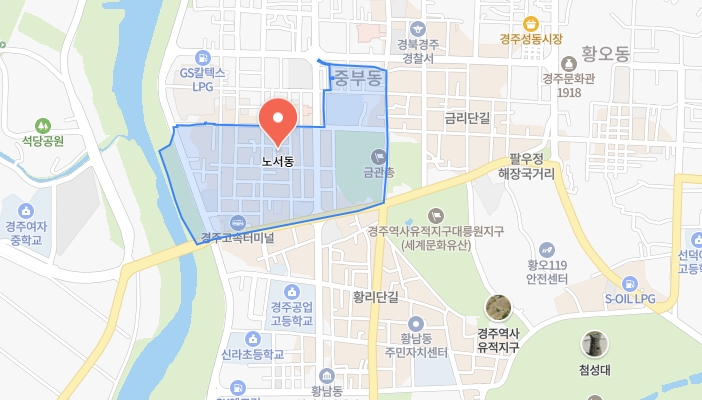Open the 경주고속터미널 bus terminal marker
The height and width of the screenshot is (400, 702).
[237, 222]
